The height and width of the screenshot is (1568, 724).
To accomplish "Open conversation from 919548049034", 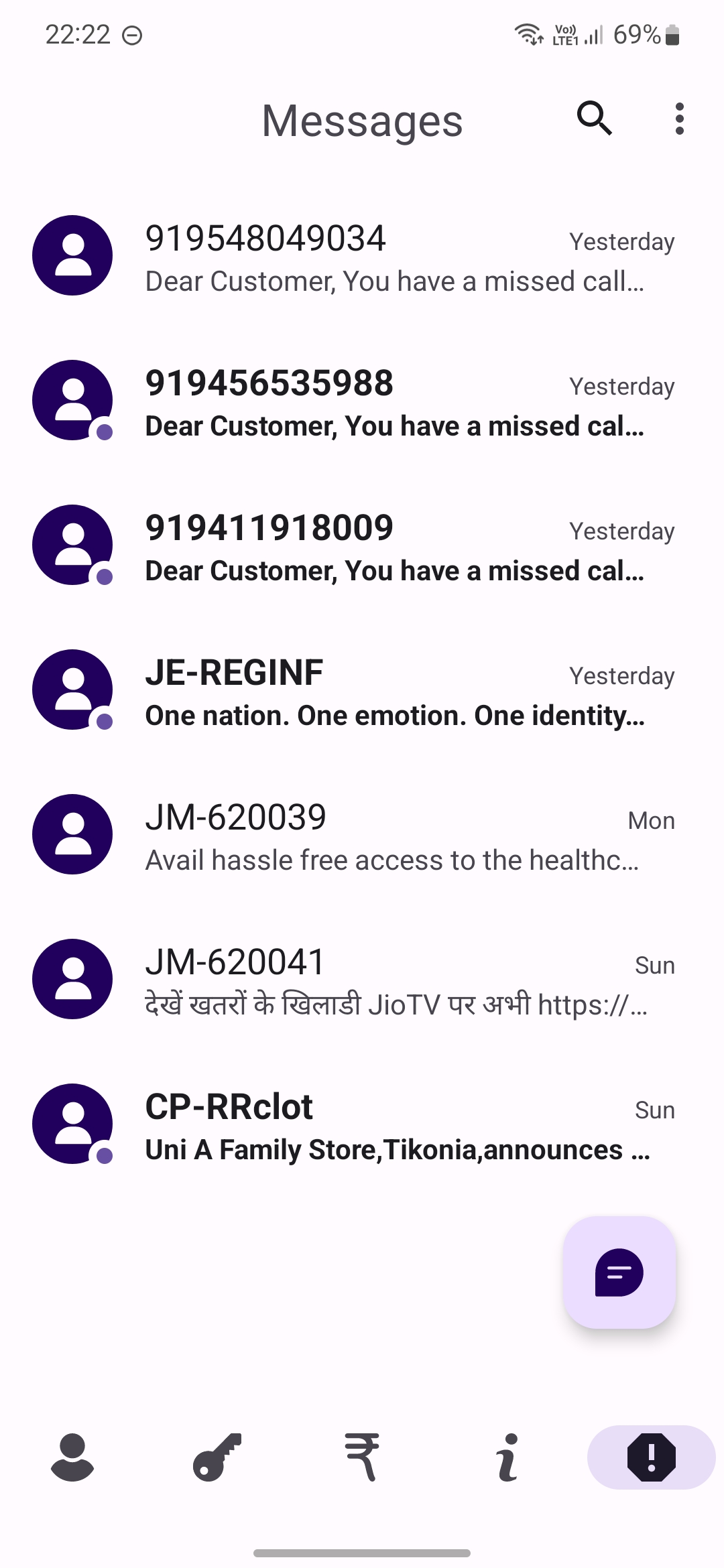I will coord(362,255).
